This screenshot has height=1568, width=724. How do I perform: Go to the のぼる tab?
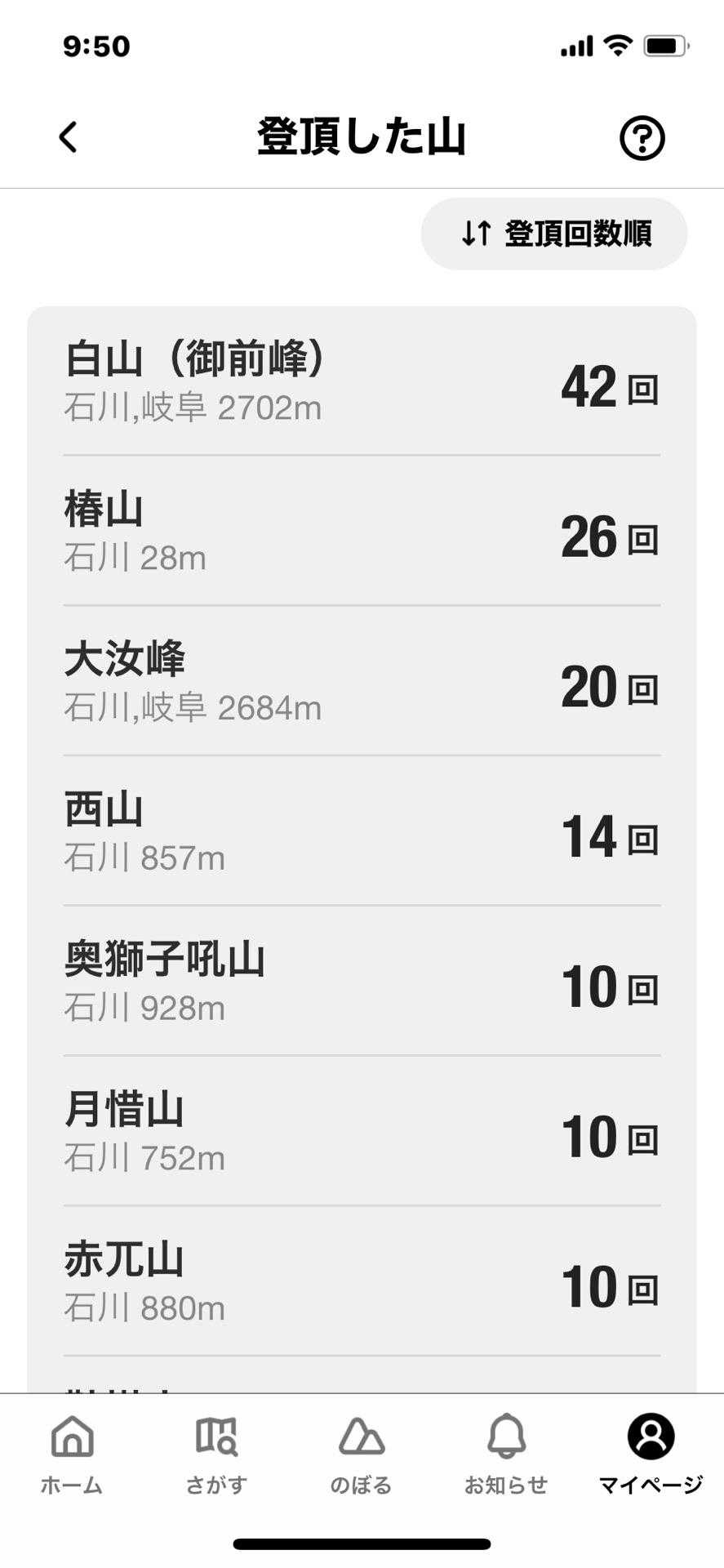(361, 1455)
